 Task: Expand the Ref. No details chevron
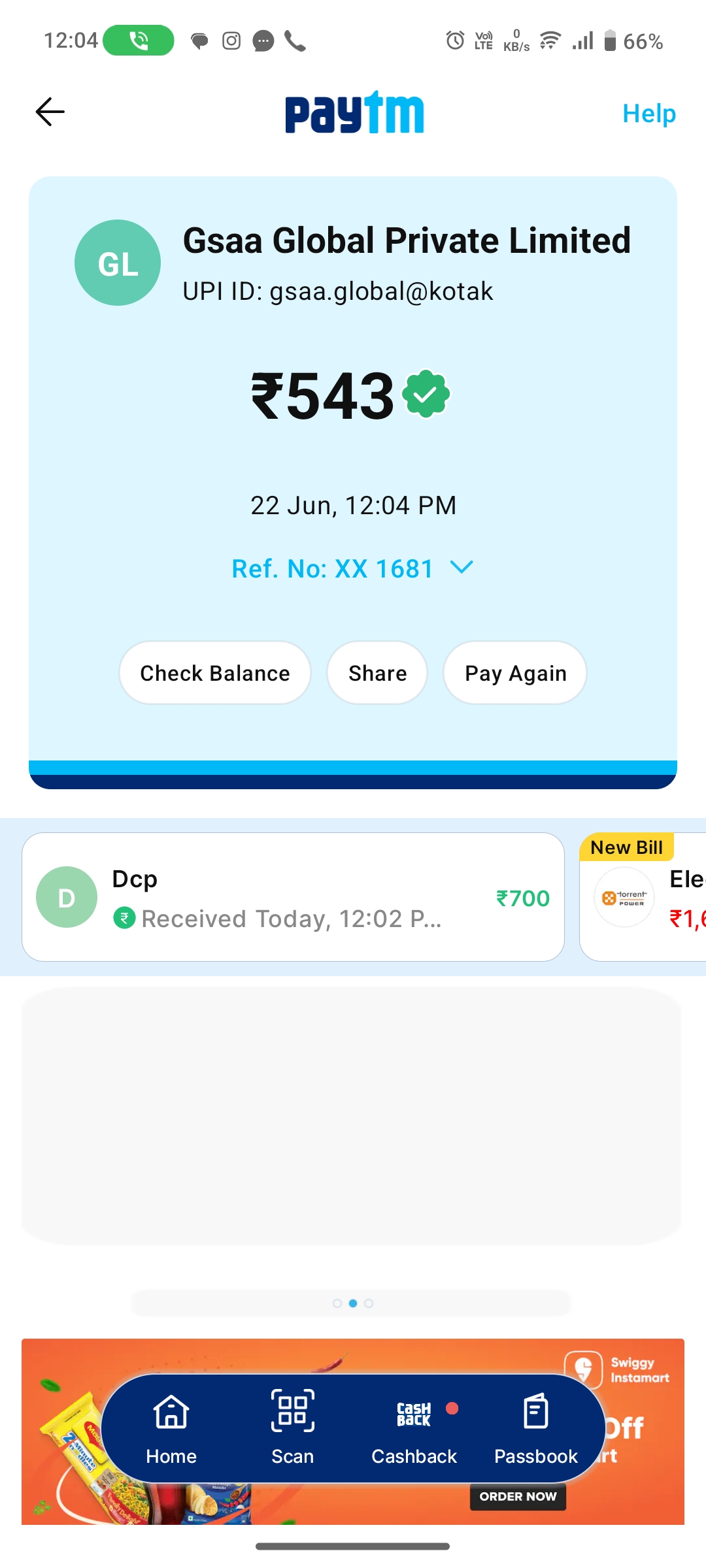coord(462,567)
